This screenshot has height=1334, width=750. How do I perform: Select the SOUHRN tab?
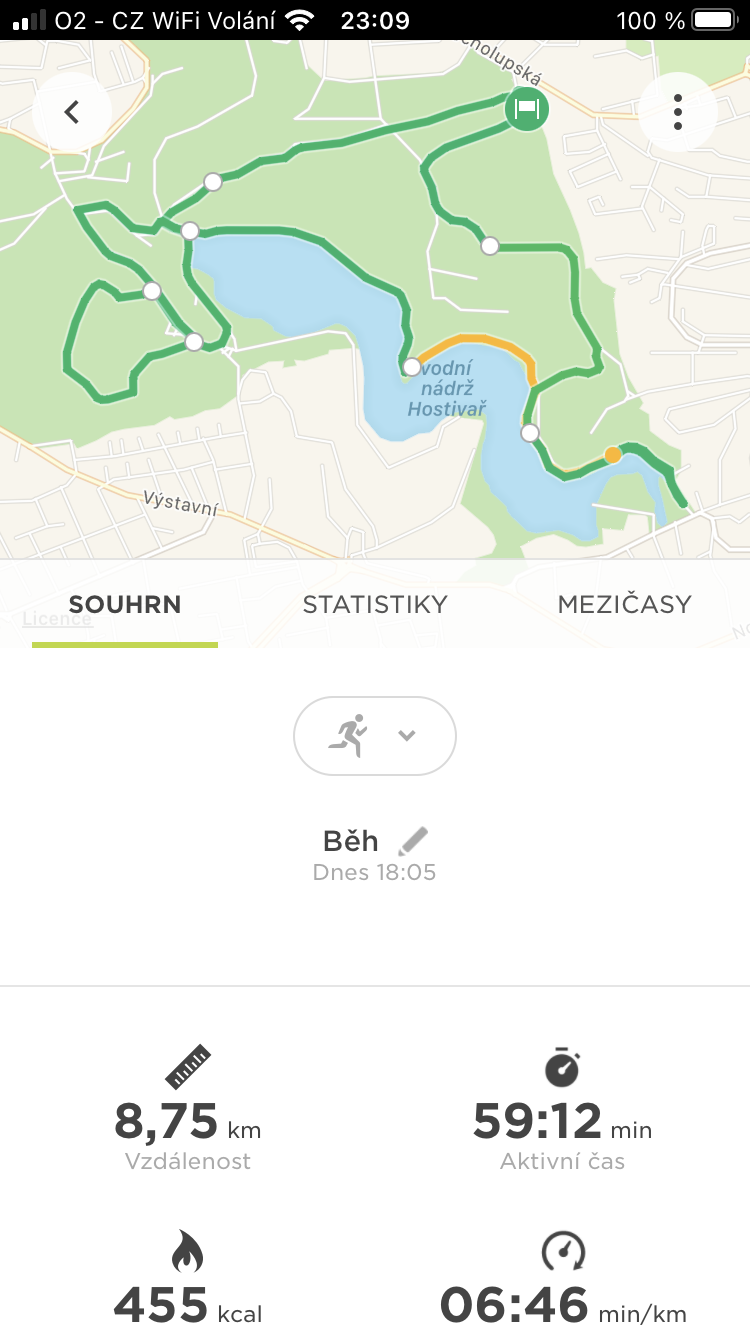(x=125, y=604)
